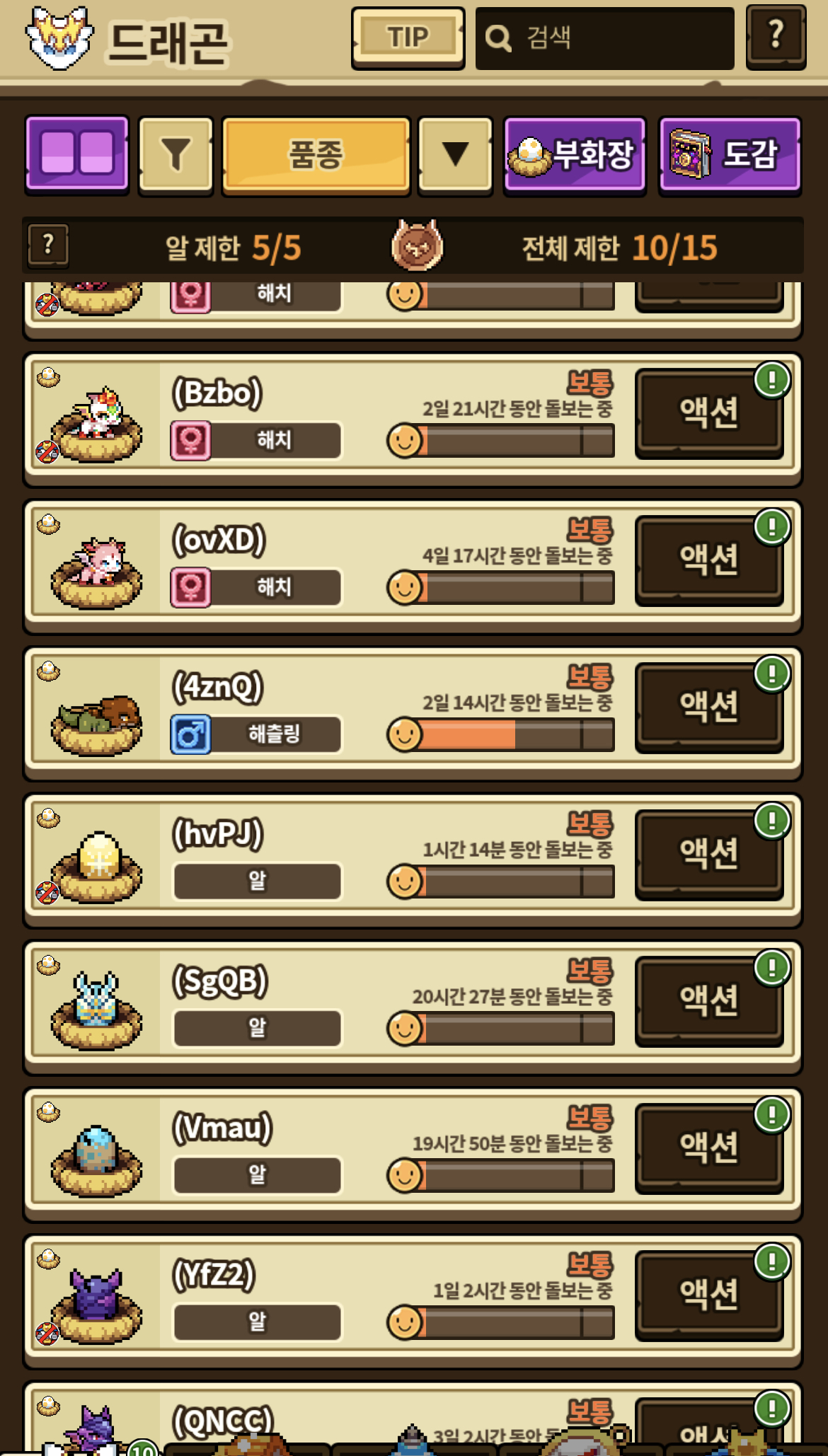
Task: Open help question mark in header
Action: tap(776, 37)
